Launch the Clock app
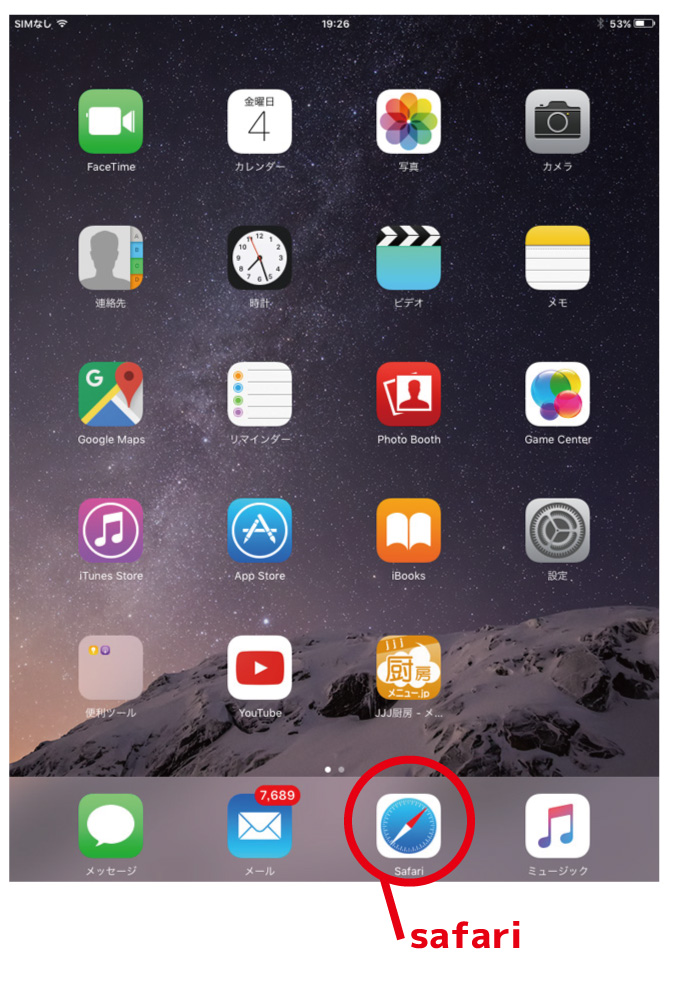674x981 pixels. [259, 258]
